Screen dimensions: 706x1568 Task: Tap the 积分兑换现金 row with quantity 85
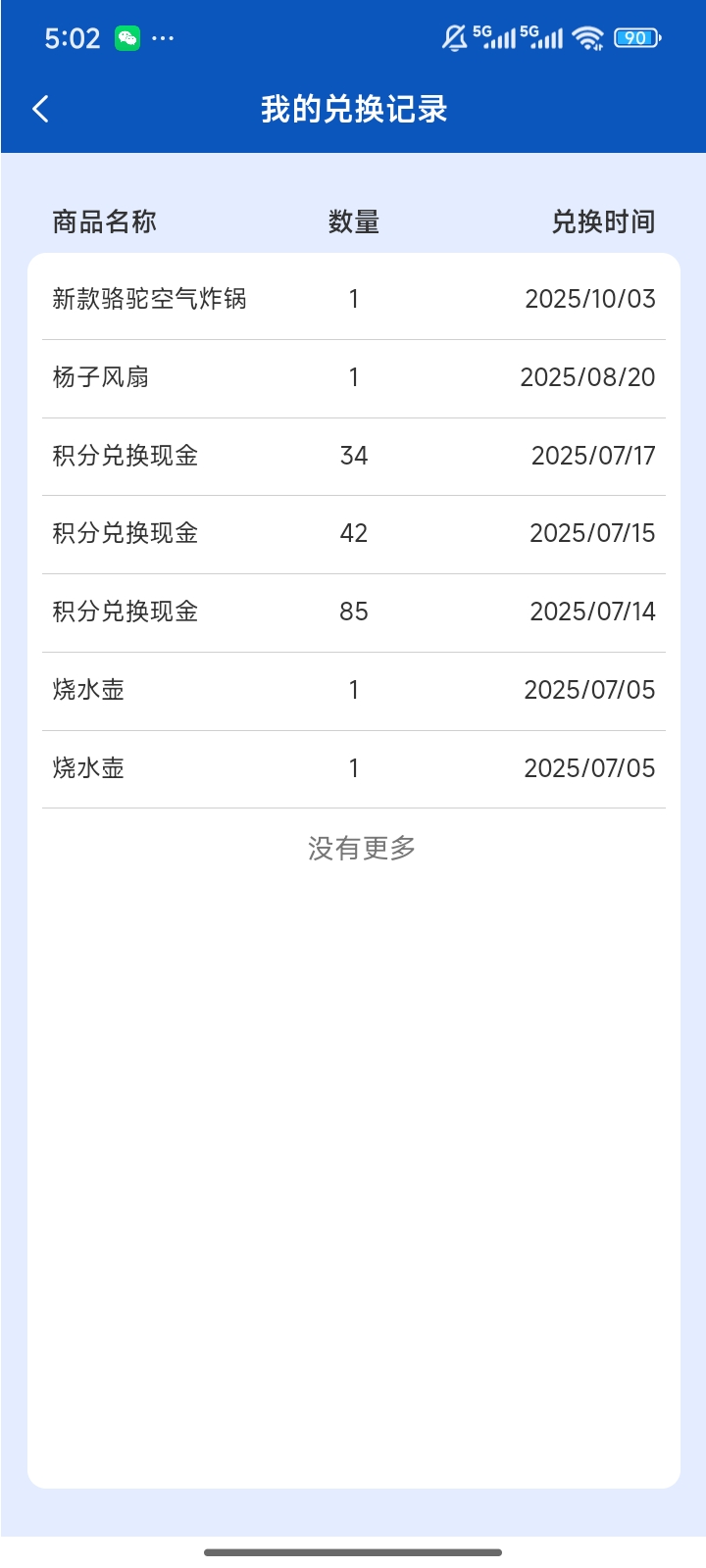point(353,612)
